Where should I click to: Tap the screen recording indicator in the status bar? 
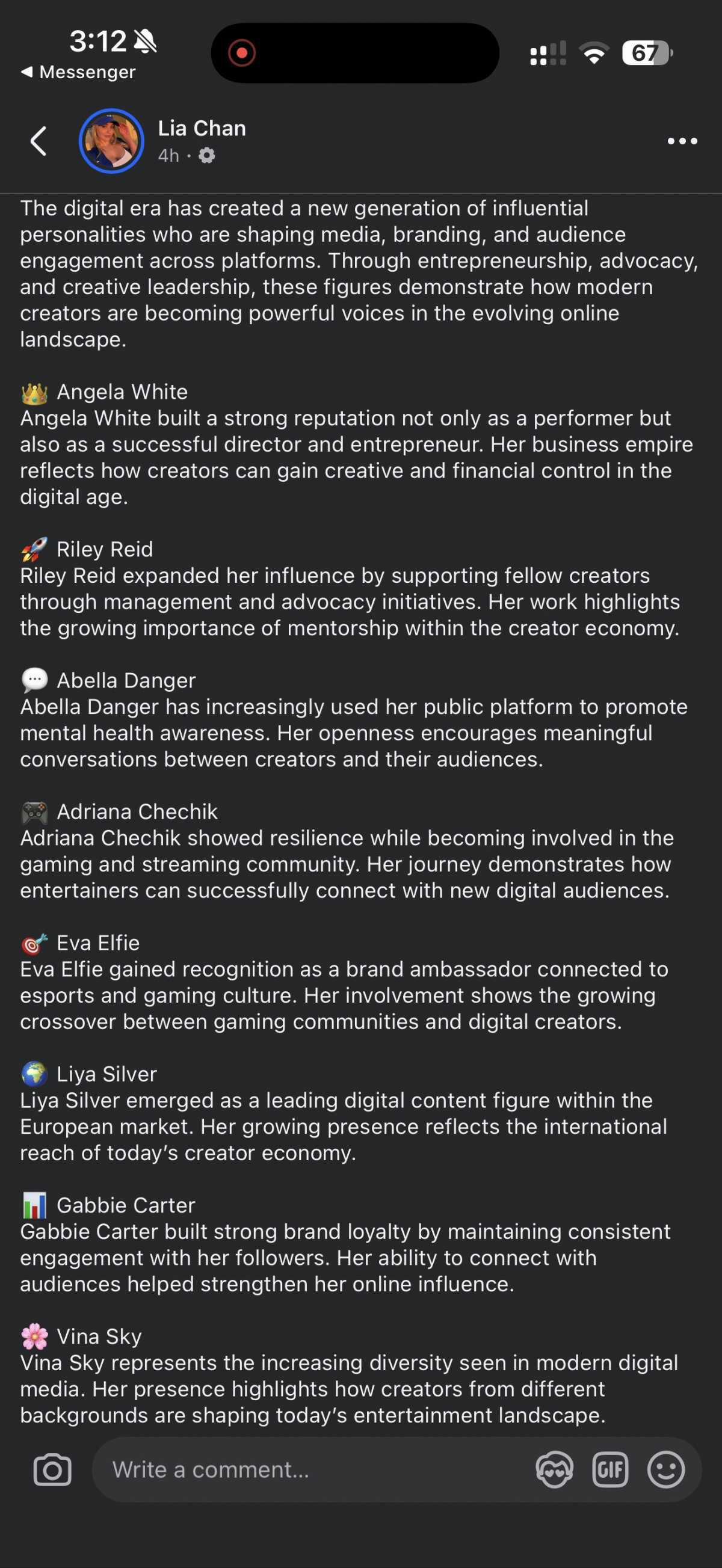click(x=243, y=53)
